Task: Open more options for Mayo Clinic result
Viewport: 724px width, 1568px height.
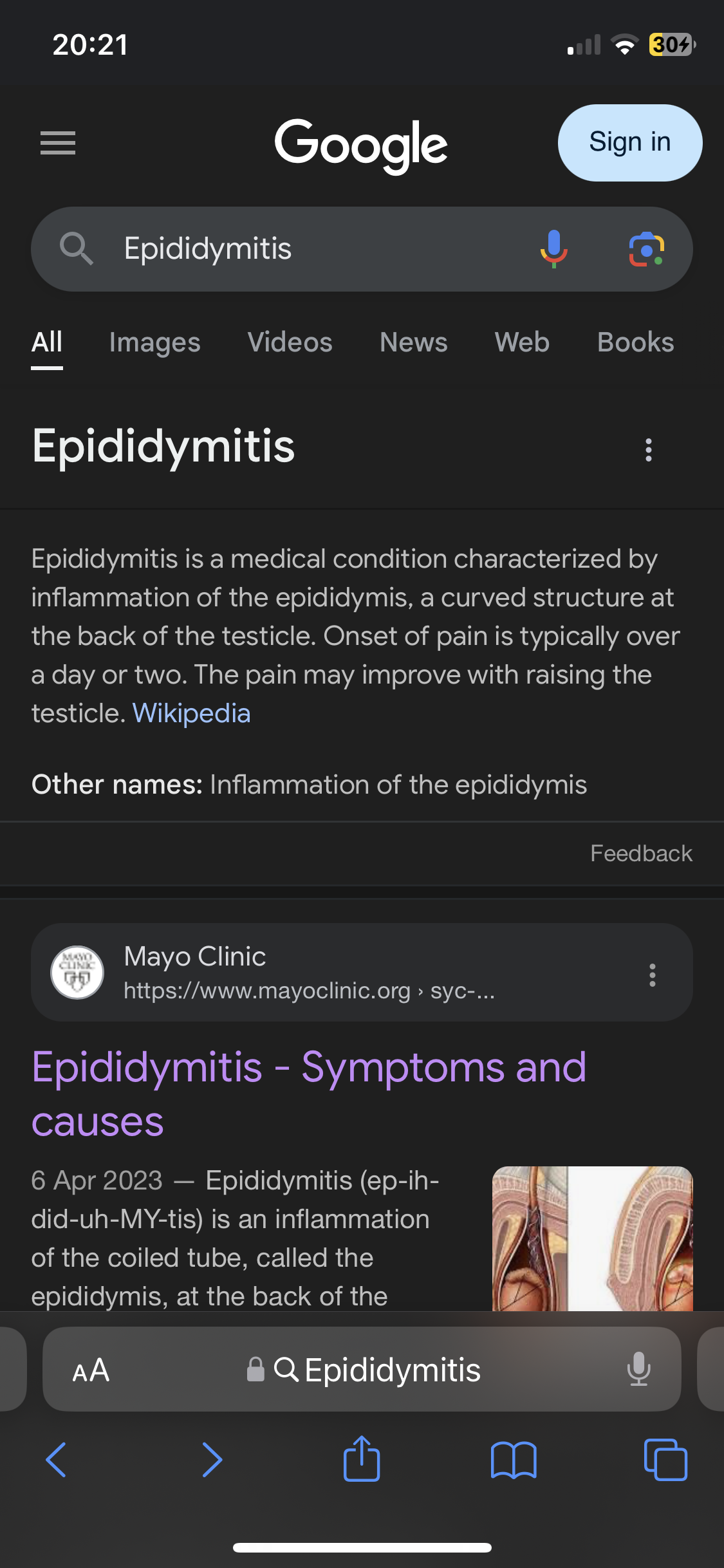Action: (x=653, y=975)
